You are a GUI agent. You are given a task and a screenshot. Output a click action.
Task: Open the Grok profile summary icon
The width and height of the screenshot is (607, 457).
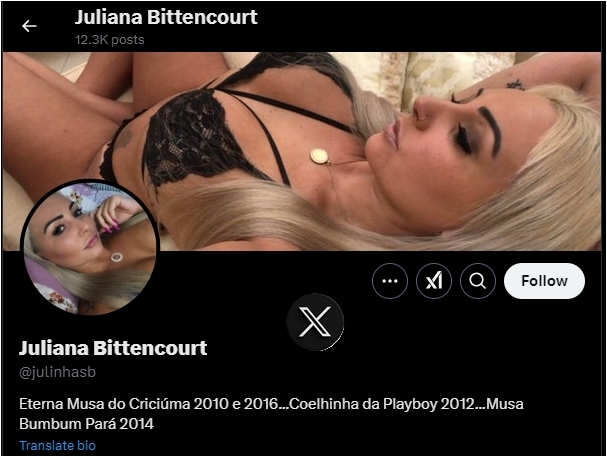(434, 281)
